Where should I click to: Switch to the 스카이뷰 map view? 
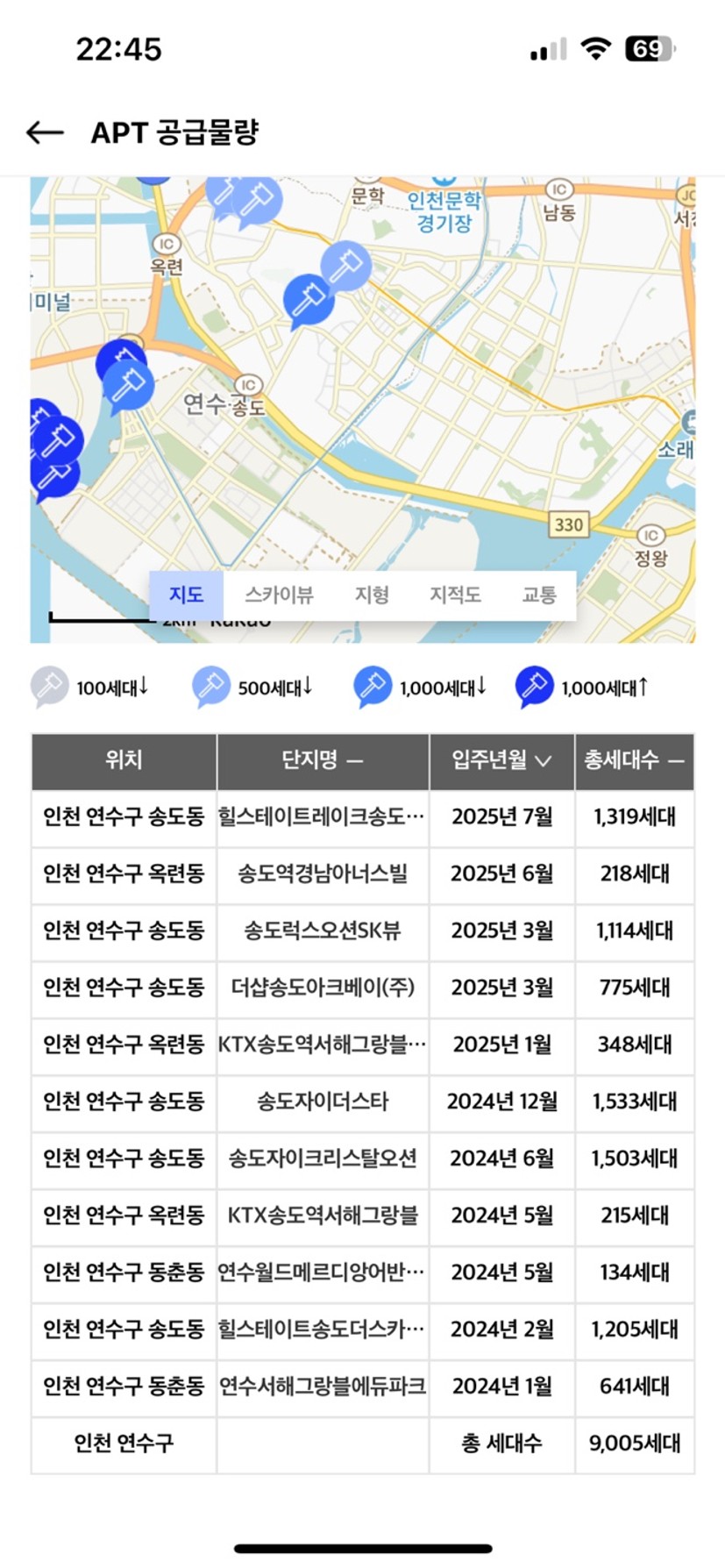point(279,595)
